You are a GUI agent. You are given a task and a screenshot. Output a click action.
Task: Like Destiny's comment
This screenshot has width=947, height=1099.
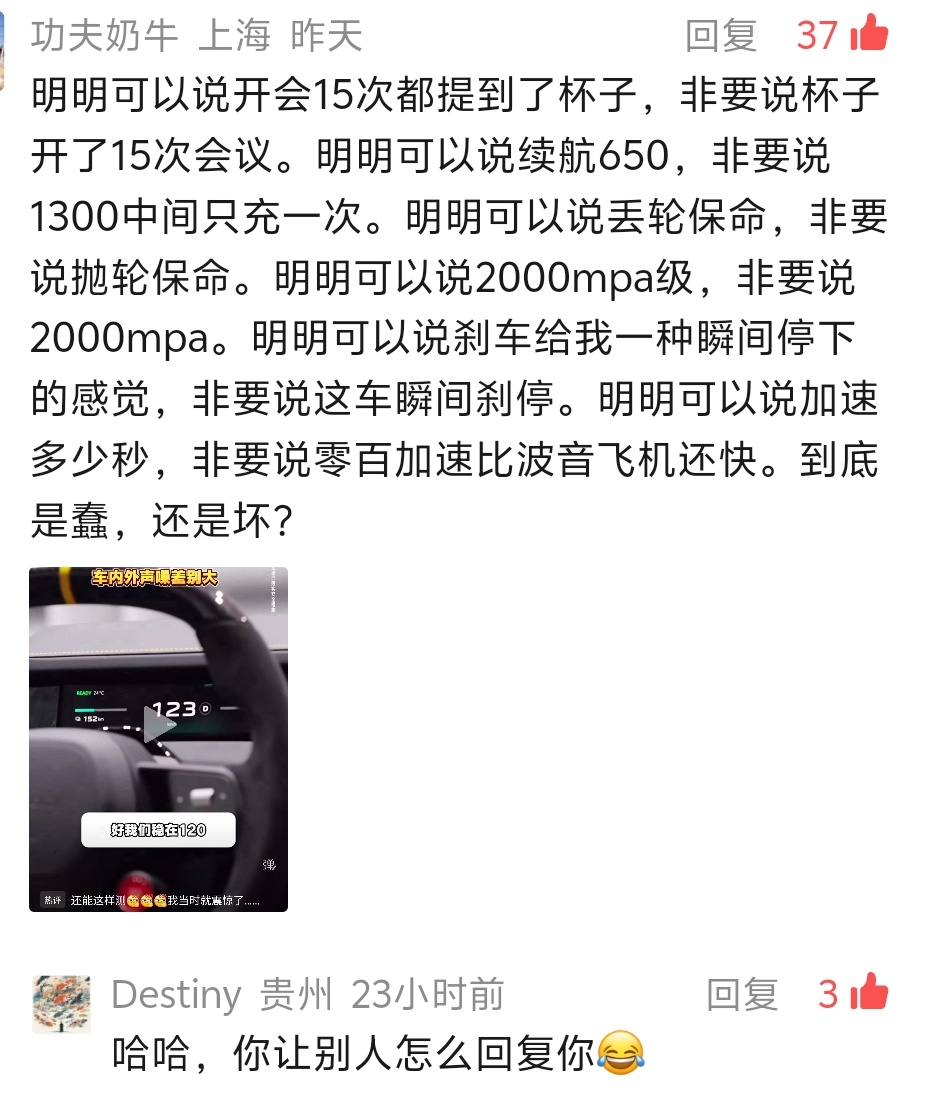coord(868,994)
